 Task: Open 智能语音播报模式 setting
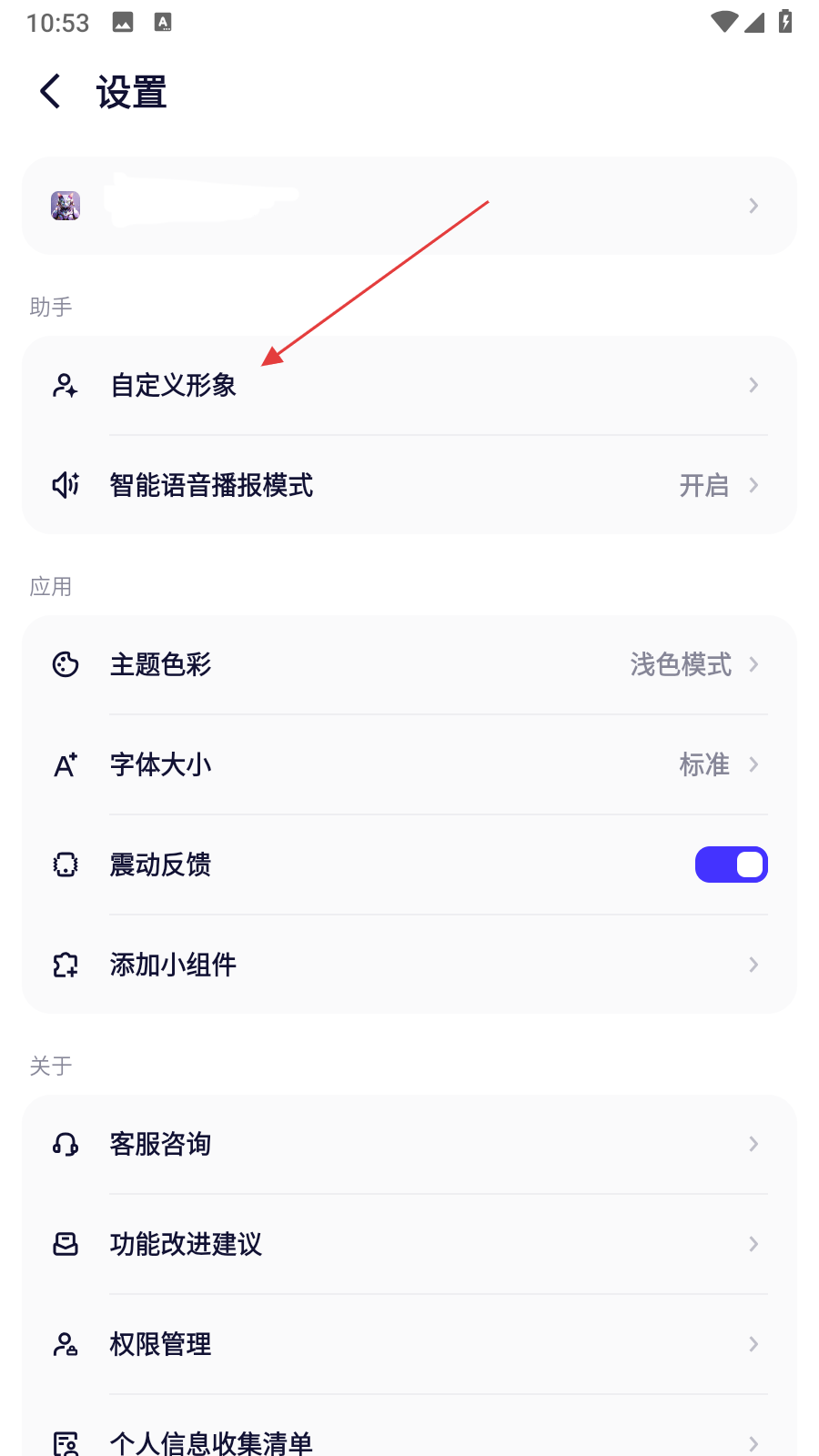coord(409,485)
